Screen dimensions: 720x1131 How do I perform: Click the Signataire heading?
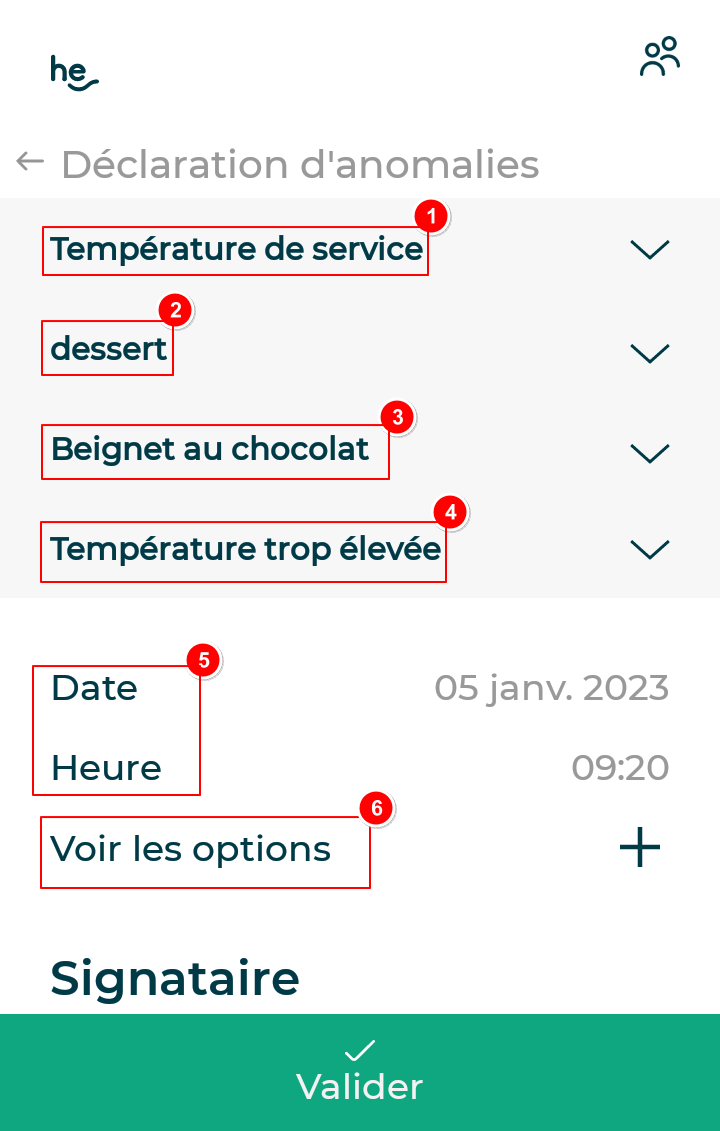click(x=173, y=977)
